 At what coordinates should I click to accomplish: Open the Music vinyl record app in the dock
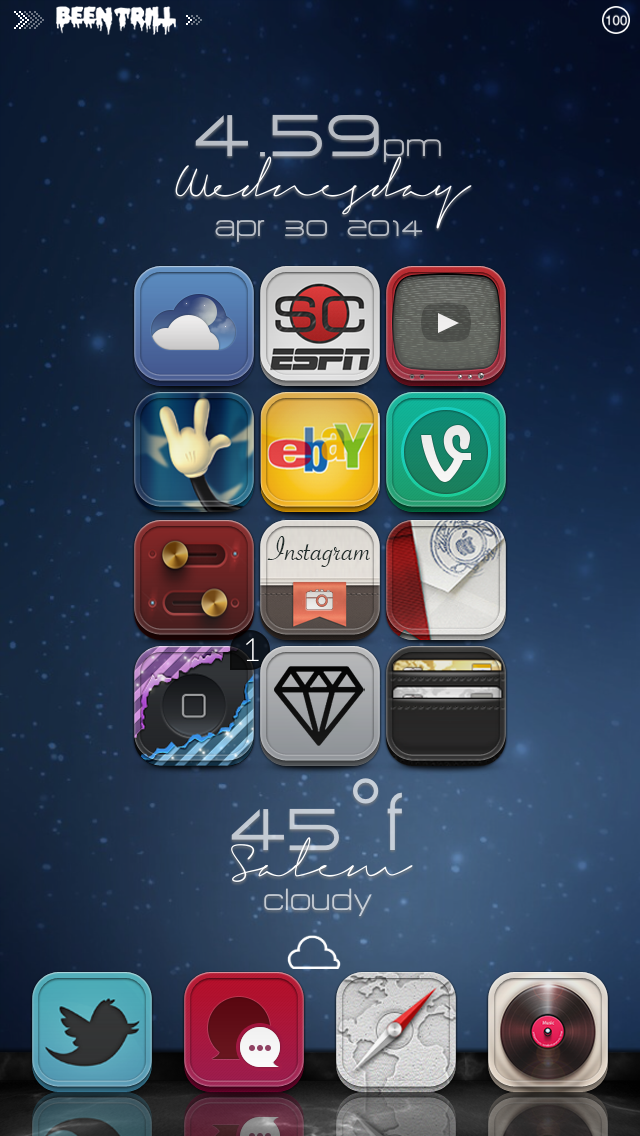pyautogui.click(x=548, y=1030)
